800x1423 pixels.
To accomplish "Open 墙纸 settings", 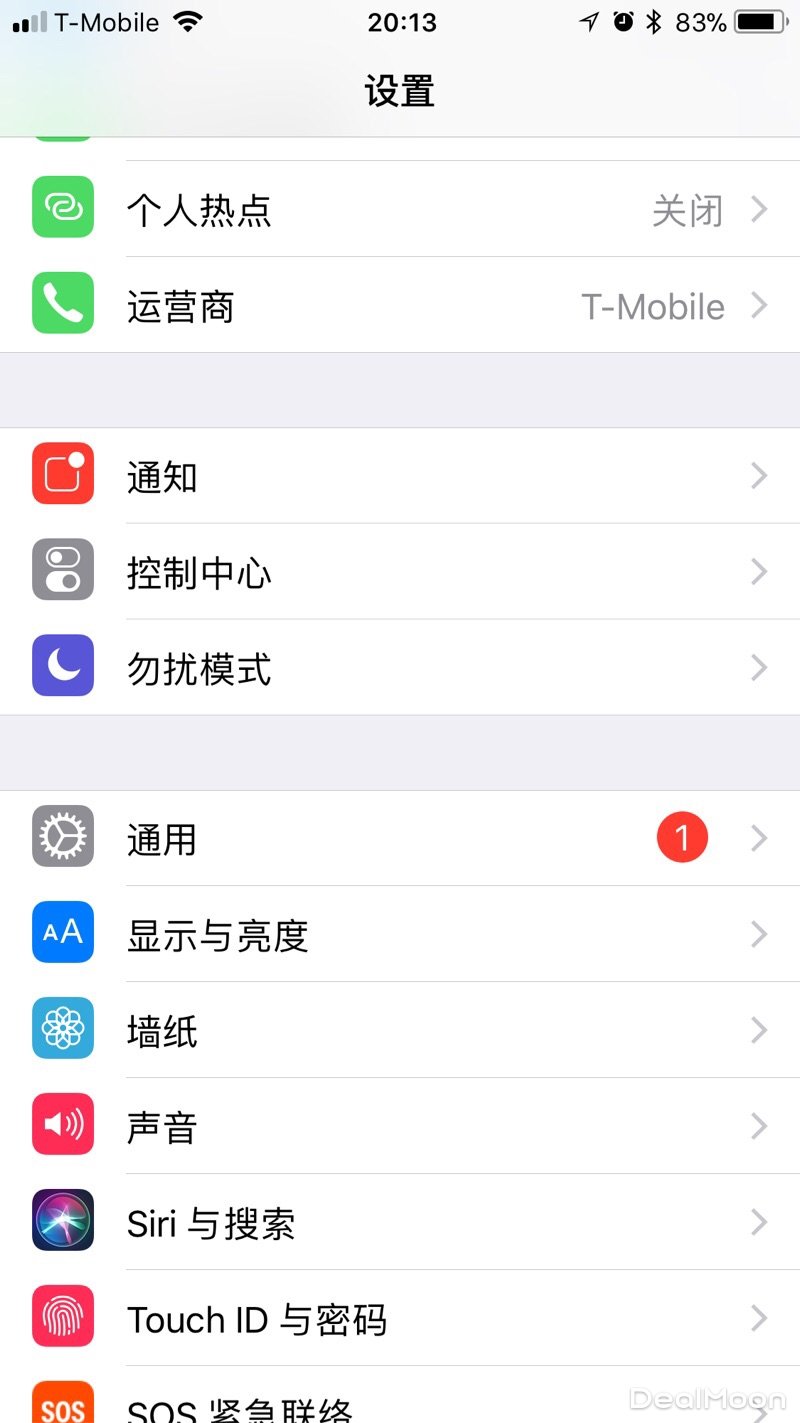I will pyautogui.click(x=400, y=1030).
